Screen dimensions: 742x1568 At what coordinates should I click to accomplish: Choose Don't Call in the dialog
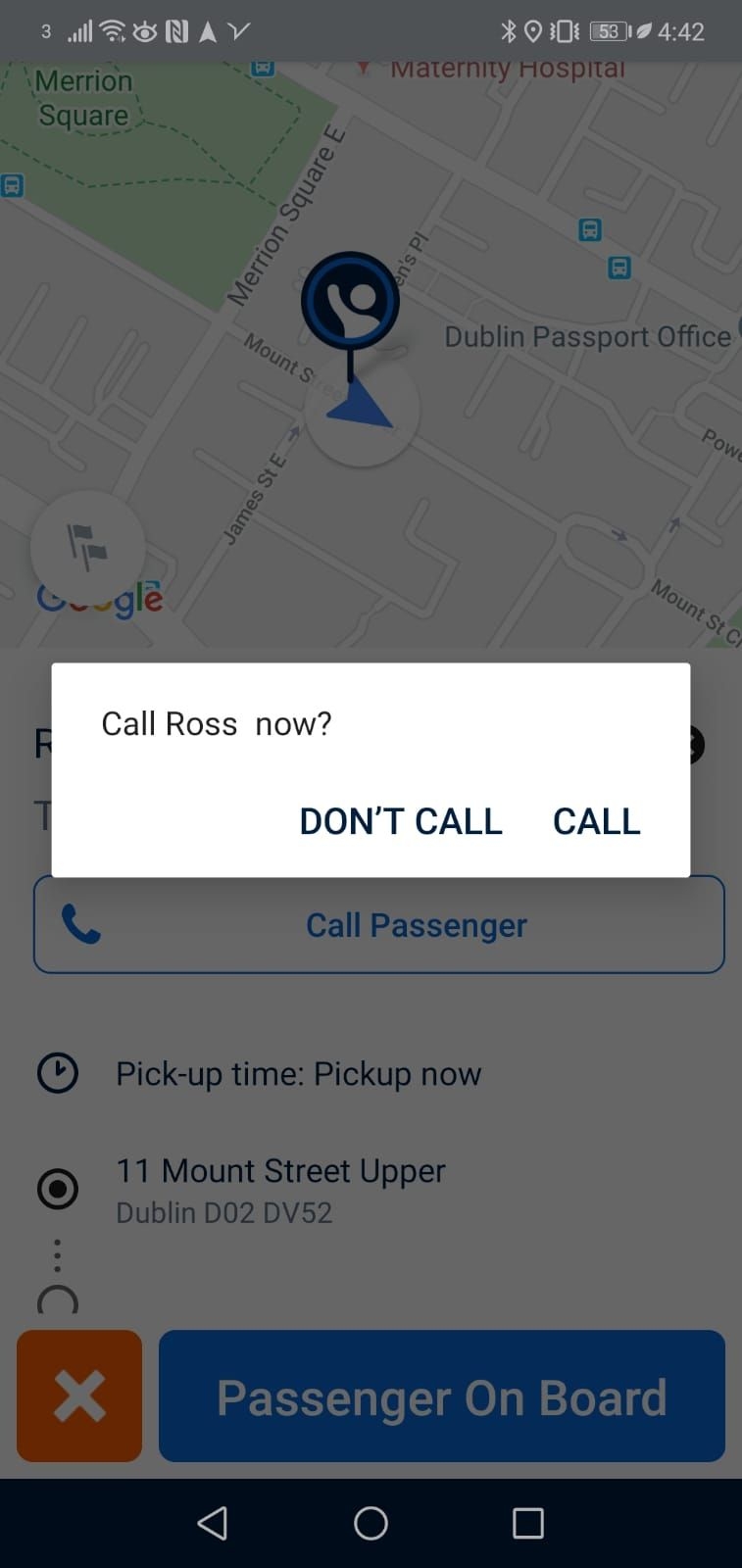(x=401, y=821)
